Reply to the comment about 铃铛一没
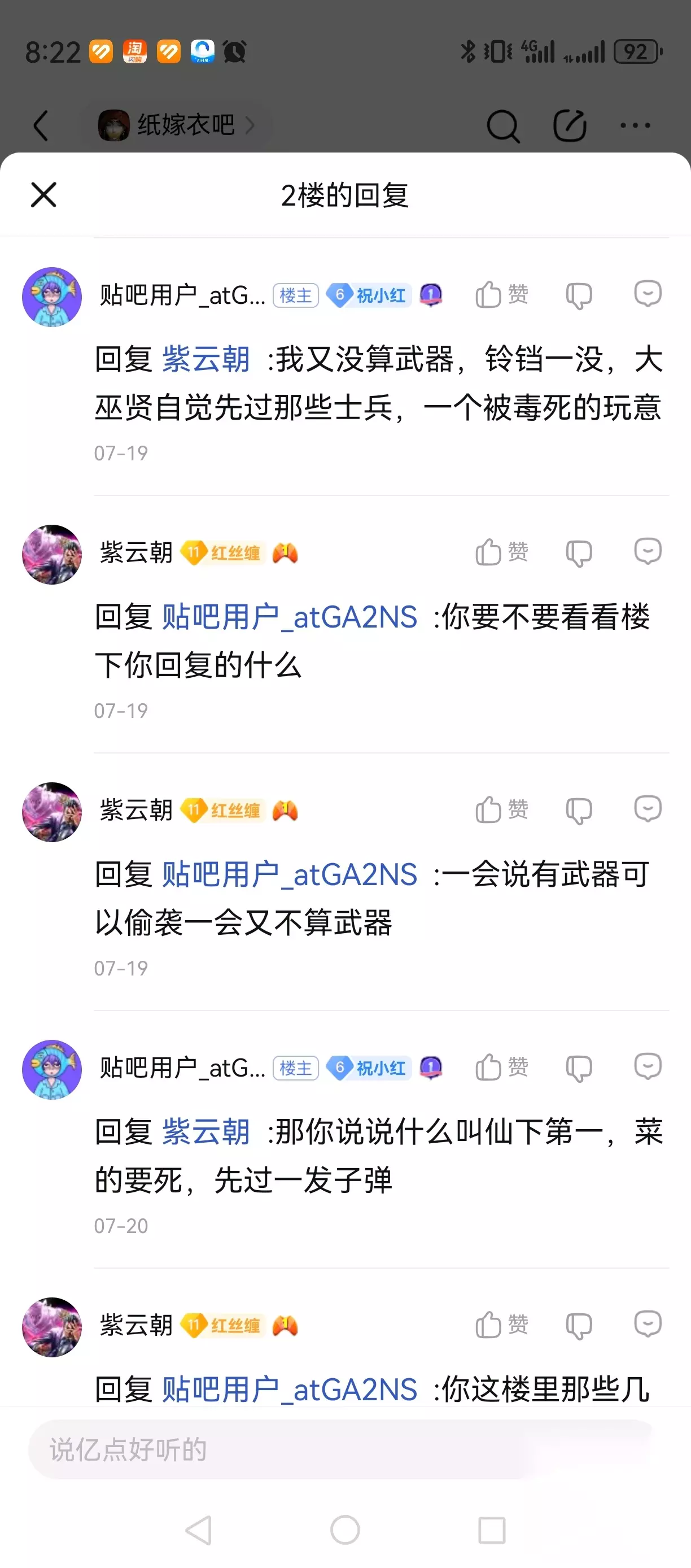The image size is (691, 1568). [647, 294]
